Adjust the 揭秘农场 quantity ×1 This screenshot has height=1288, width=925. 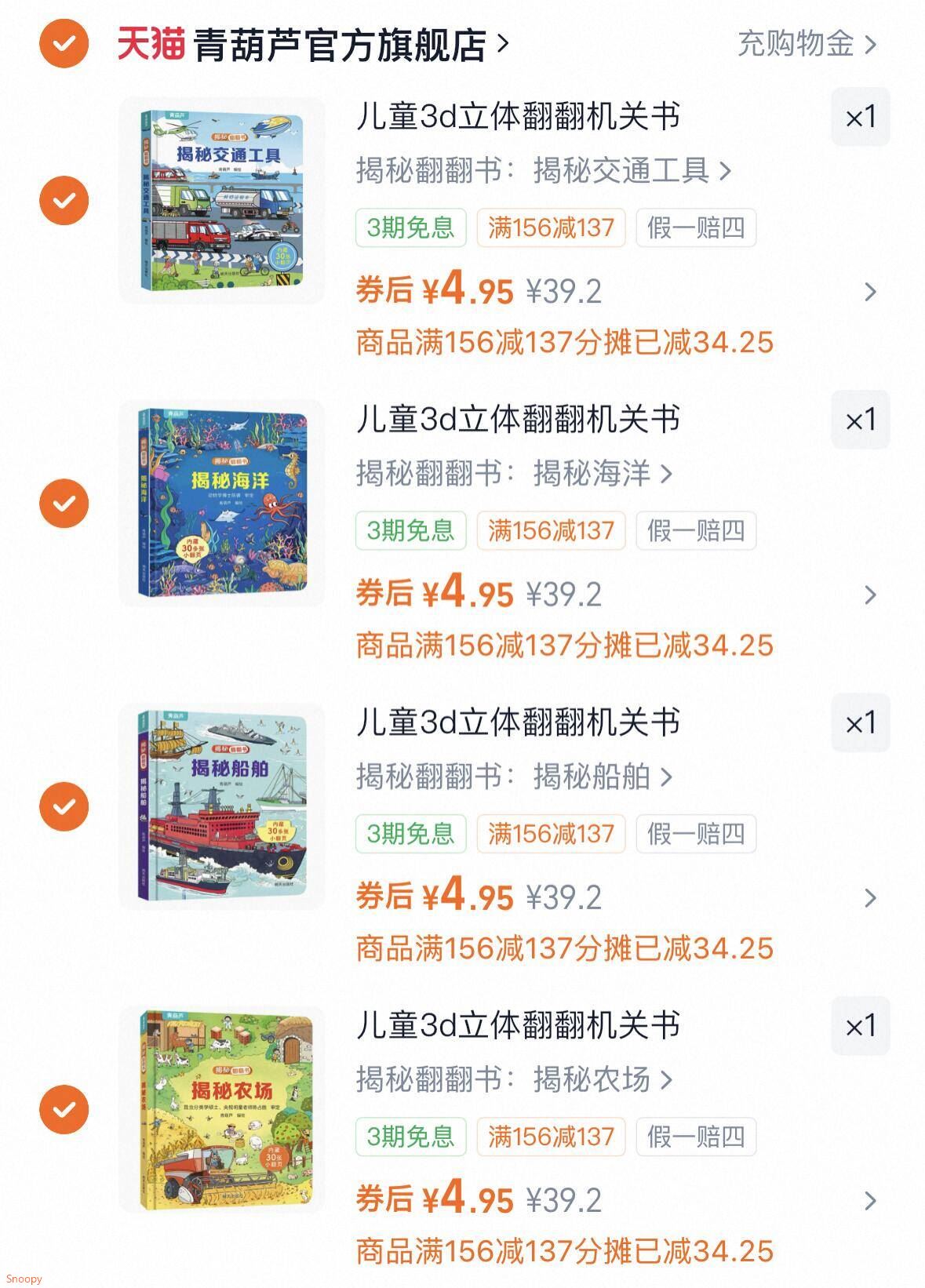[860, 1026]
